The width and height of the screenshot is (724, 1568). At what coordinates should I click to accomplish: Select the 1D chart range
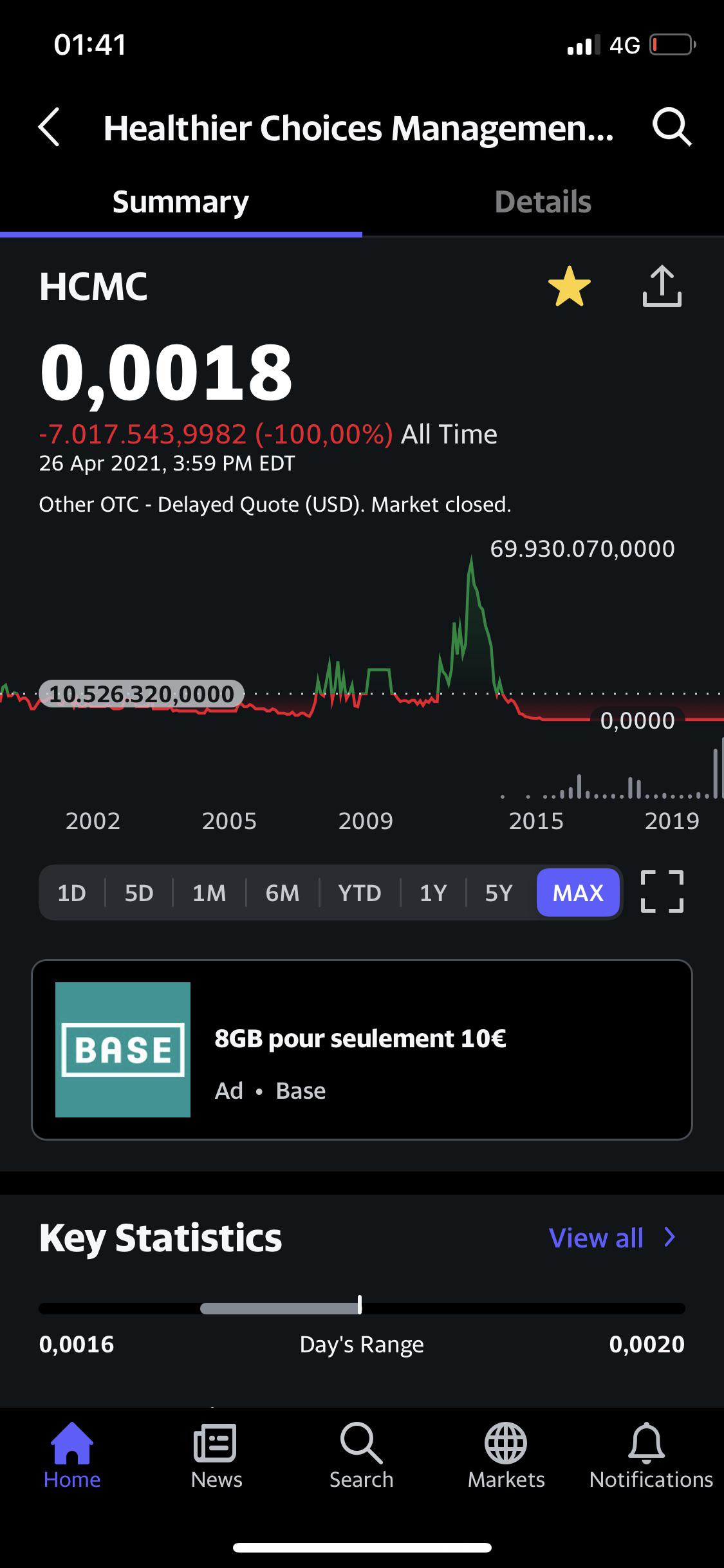coord(71,892)
